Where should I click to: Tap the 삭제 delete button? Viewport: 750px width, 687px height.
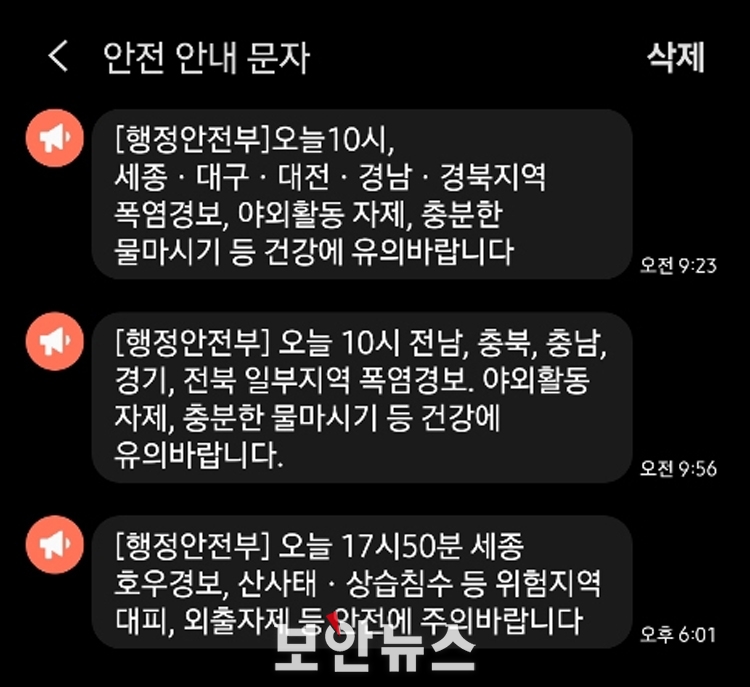tap(676, 57)
